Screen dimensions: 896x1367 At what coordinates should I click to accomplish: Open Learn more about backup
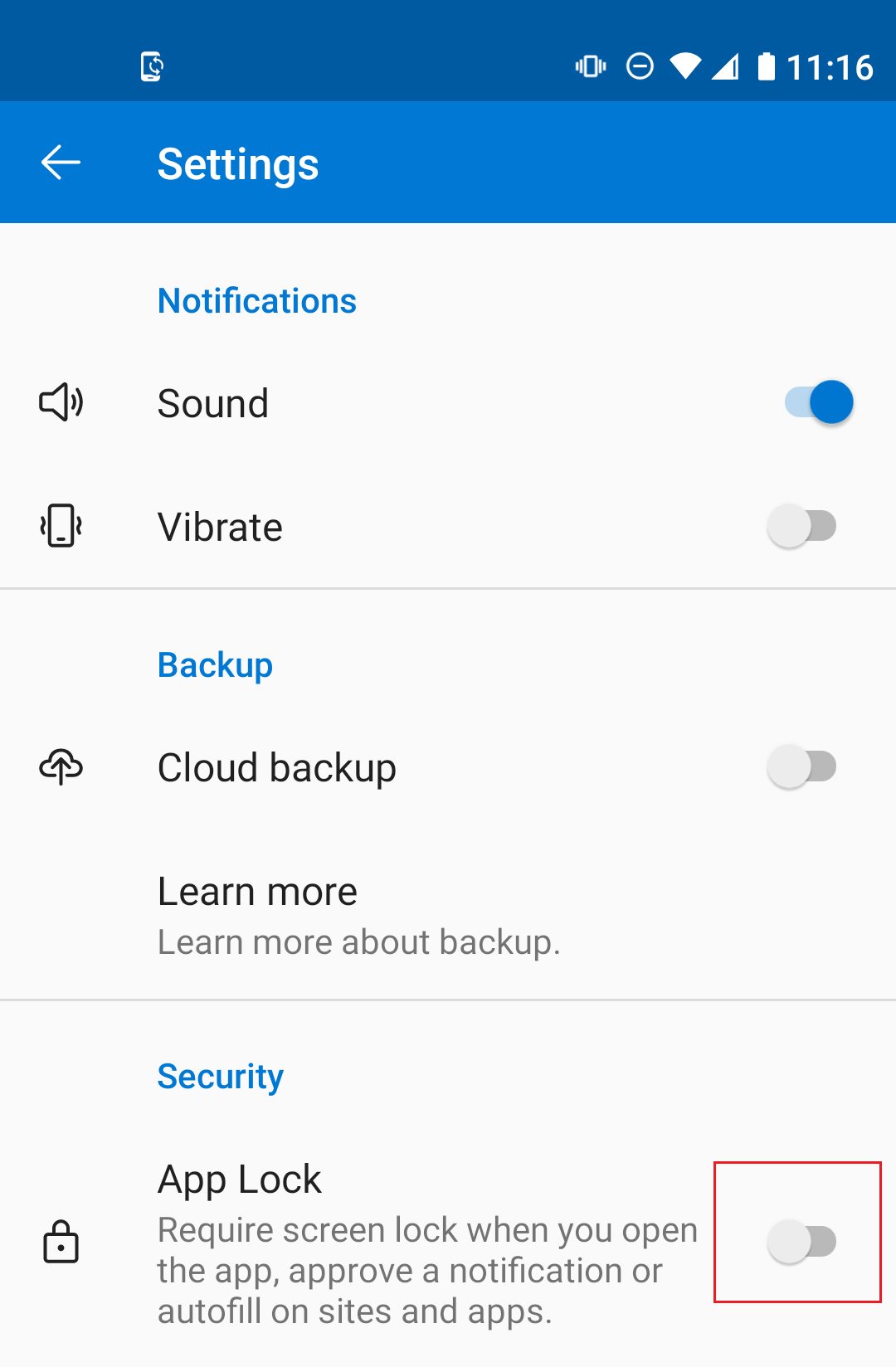pyautogui.click(x=358, y=916)
